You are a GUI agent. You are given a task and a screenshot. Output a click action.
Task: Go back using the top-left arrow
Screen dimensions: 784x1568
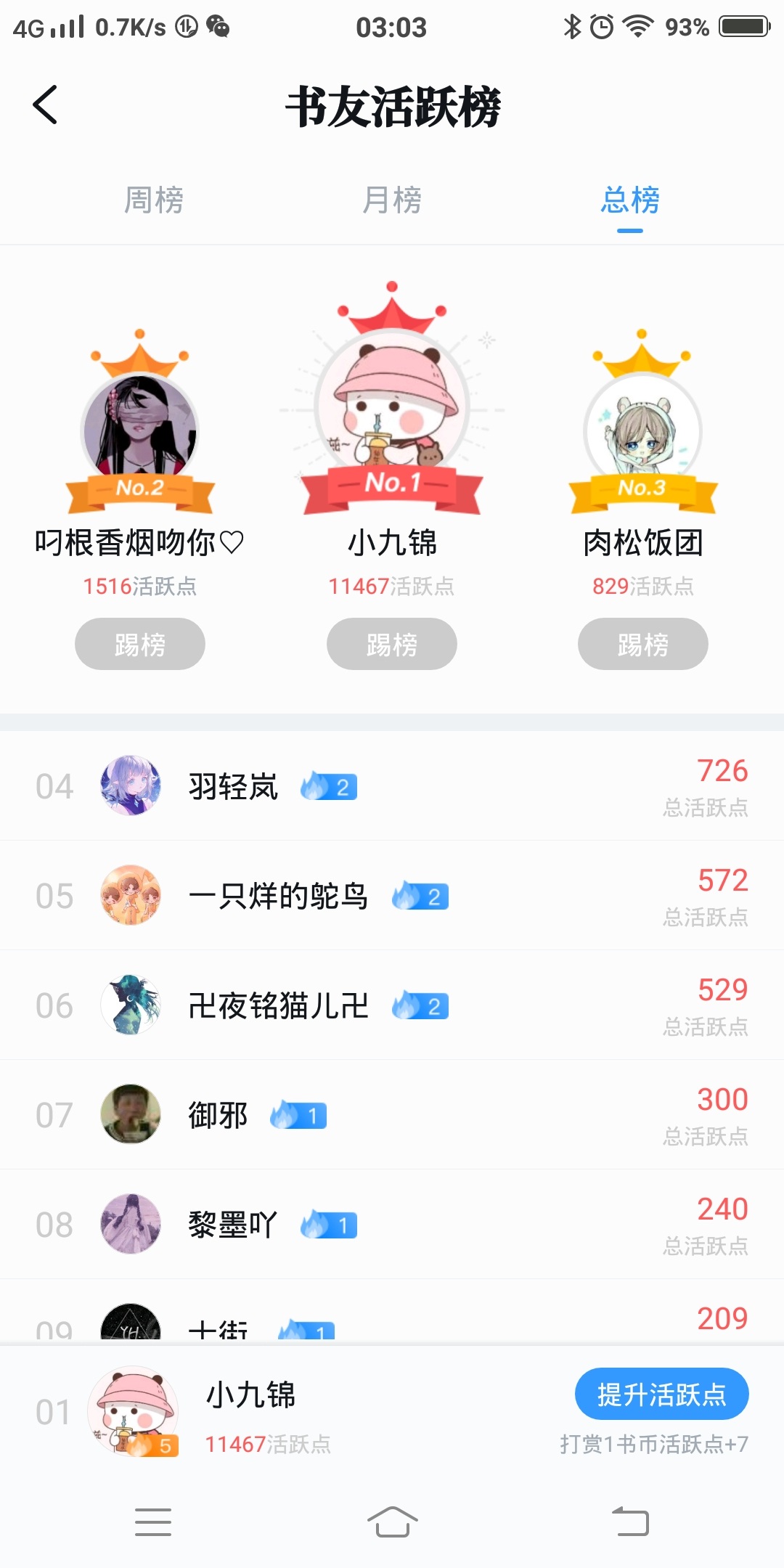point(45,105)
